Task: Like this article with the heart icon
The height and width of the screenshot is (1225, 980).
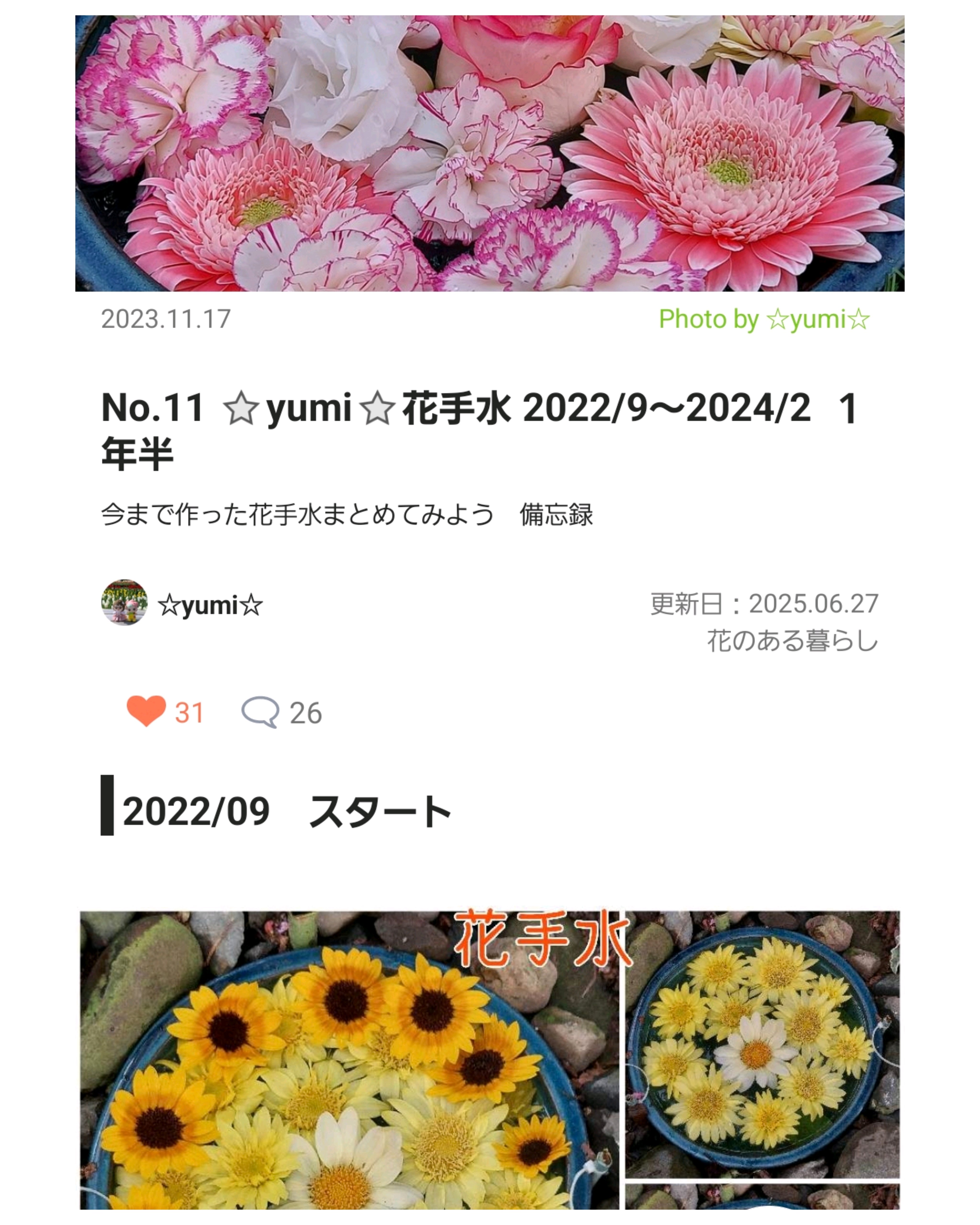Action: pos(146,711)
